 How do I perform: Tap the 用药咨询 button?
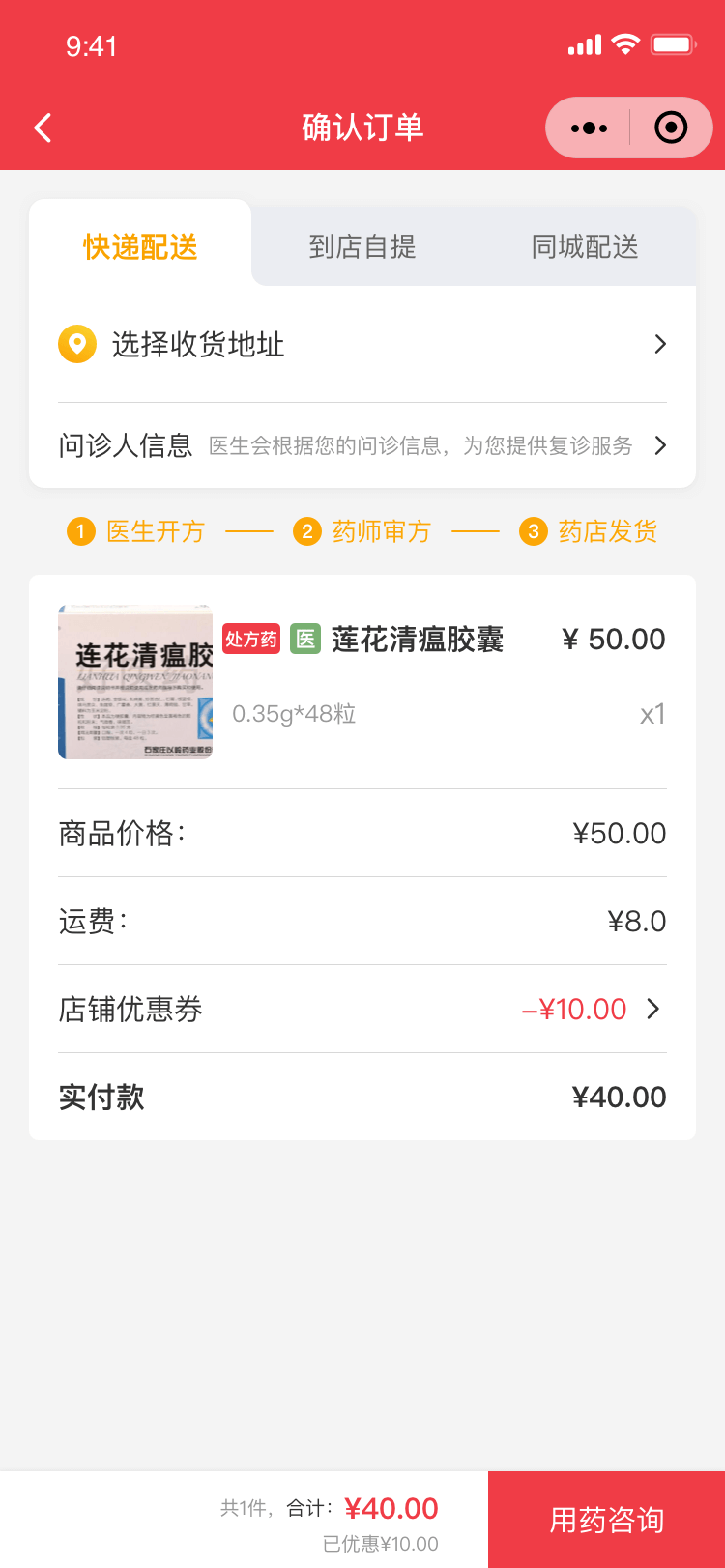(606, 1520)
